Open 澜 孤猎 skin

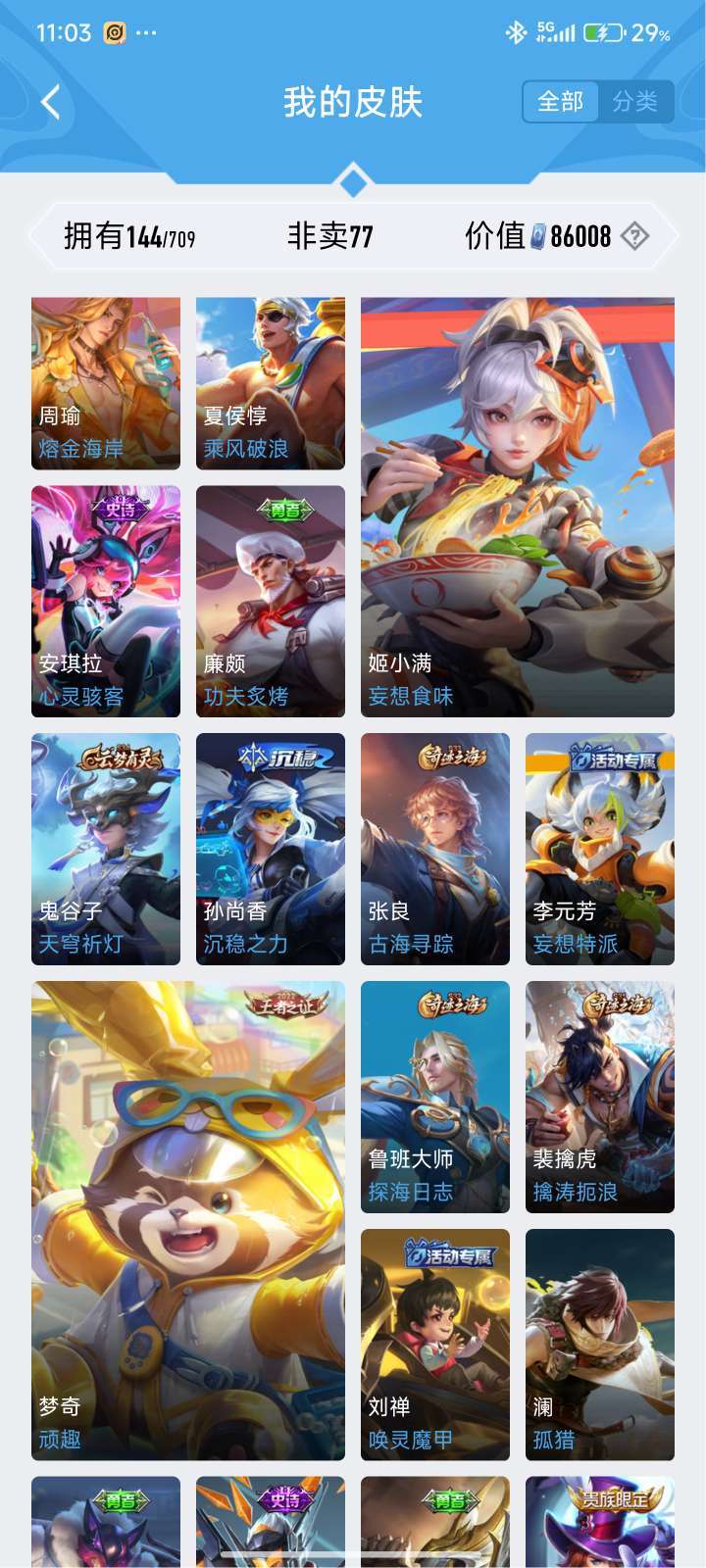tap(600, 1345)
